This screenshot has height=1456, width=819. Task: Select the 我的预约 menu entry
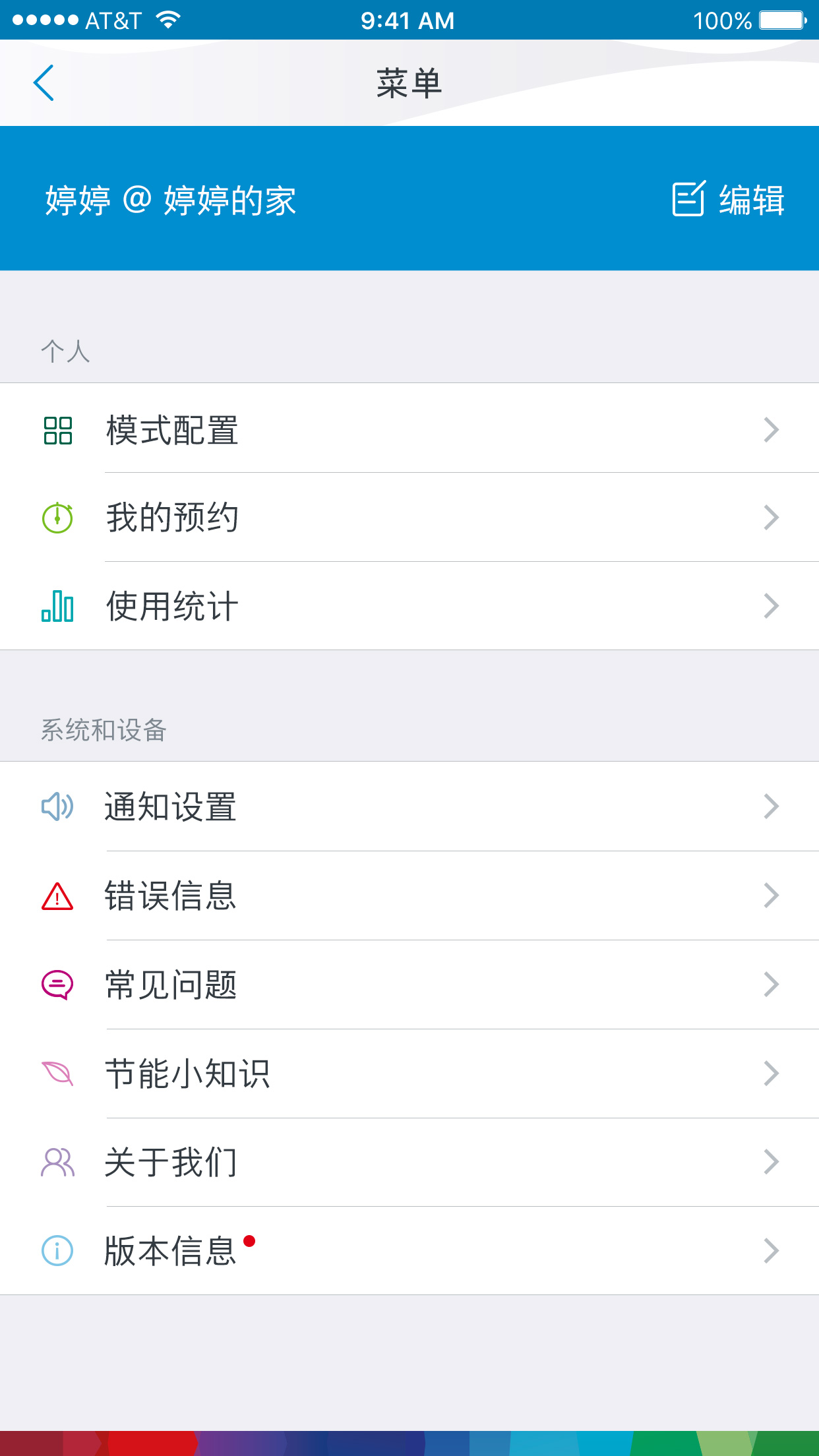tap(171, 518)
